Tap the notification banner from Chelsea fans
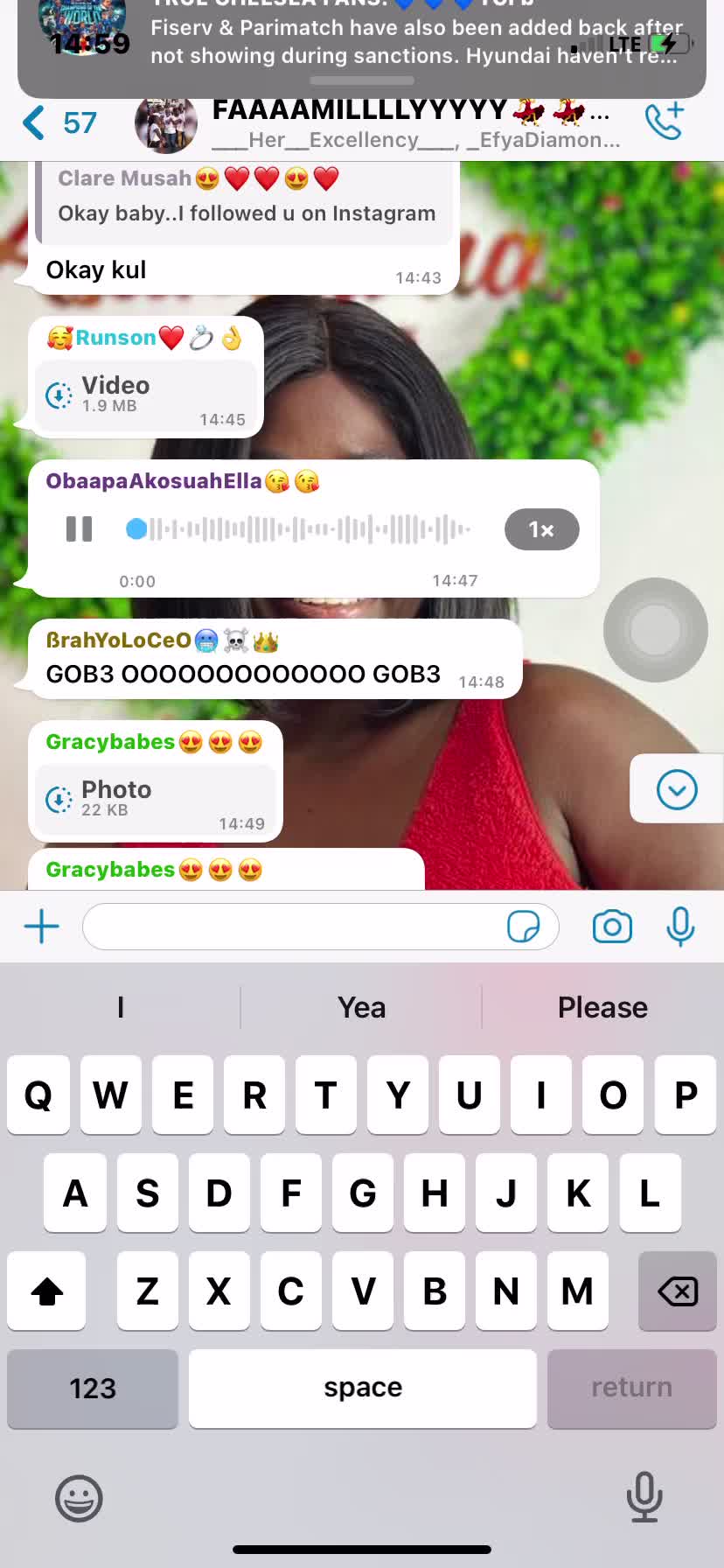The width and height of the screenshot is (724, 1568). [362, 44]
